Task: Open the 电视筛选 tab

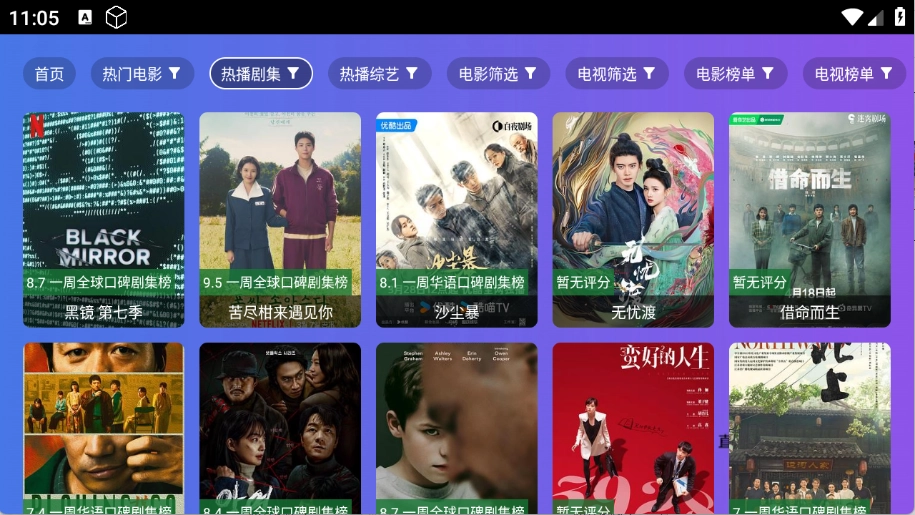Action: point(616,74)
